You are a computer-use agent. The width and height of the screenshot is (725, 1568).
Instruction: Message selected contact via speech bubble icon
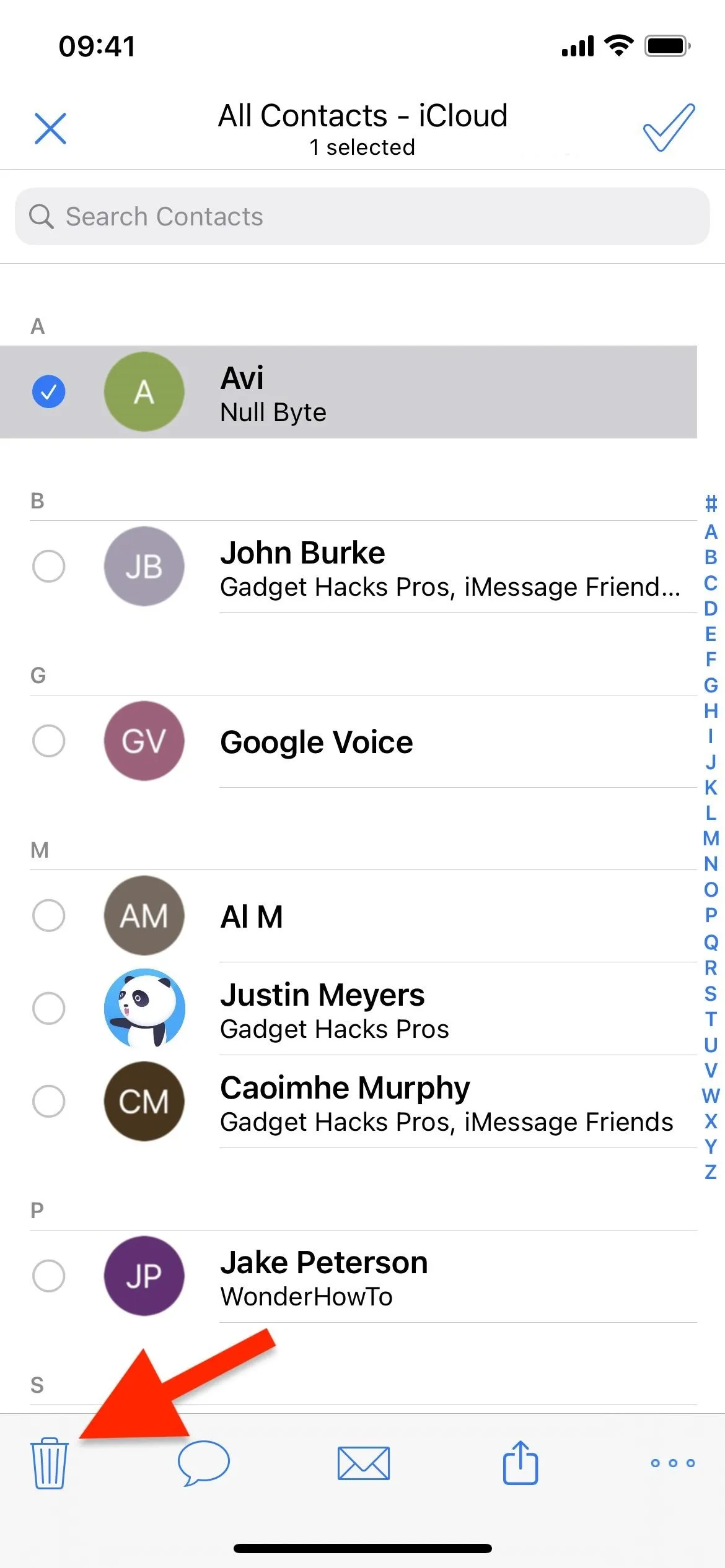(204, 1463)
